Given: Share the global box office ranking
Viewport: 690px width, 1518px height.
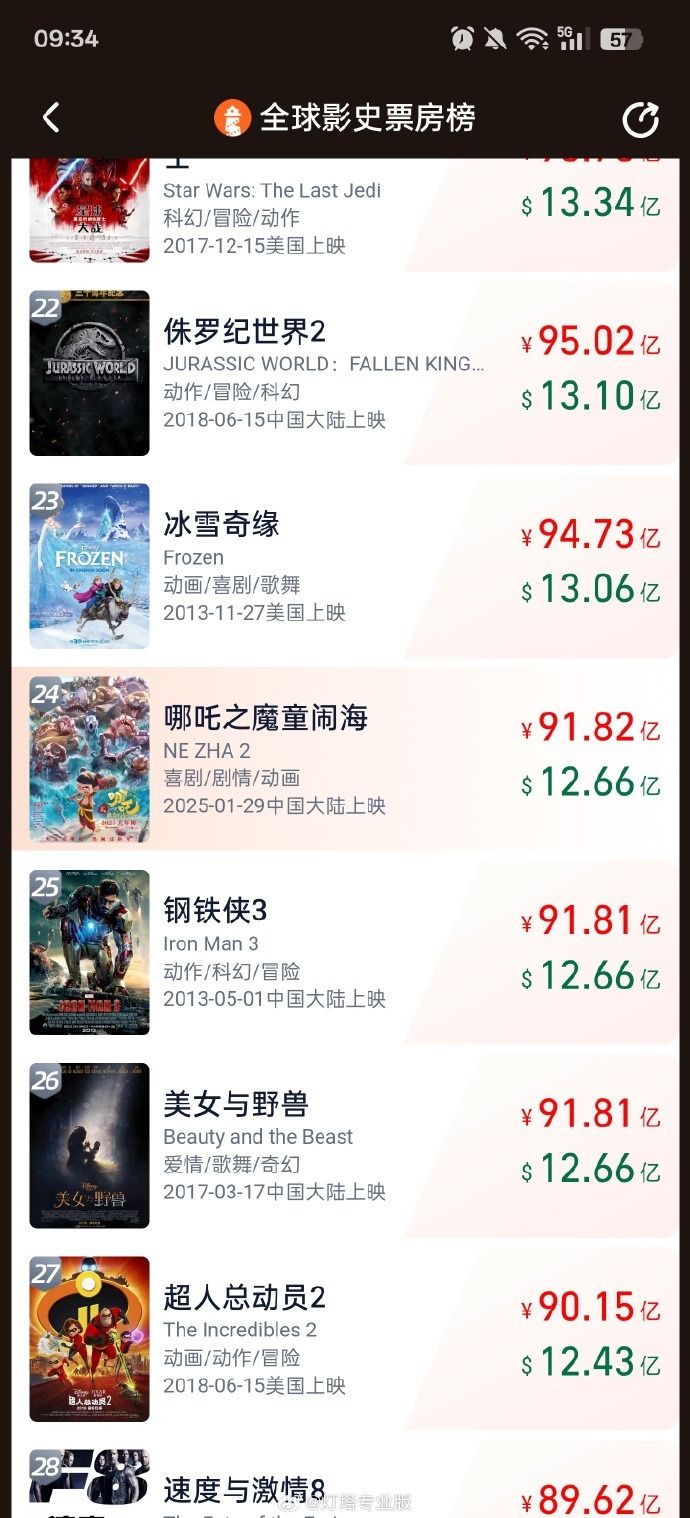Looking at the screenshot, I should point(640,119).
